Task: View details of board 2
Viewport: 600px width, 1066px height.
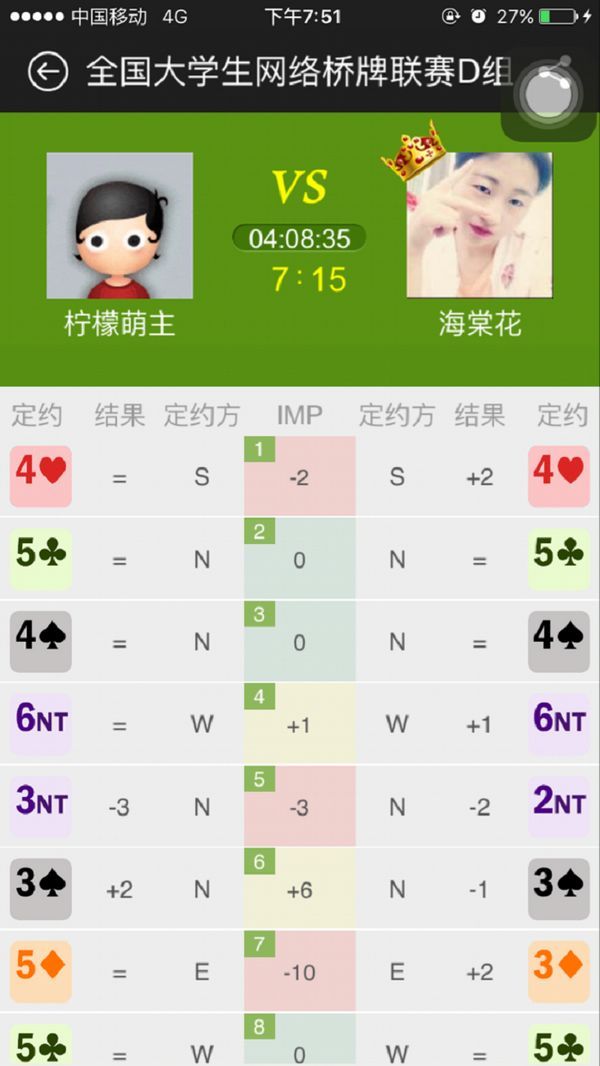Action: [x=299, y=560]
